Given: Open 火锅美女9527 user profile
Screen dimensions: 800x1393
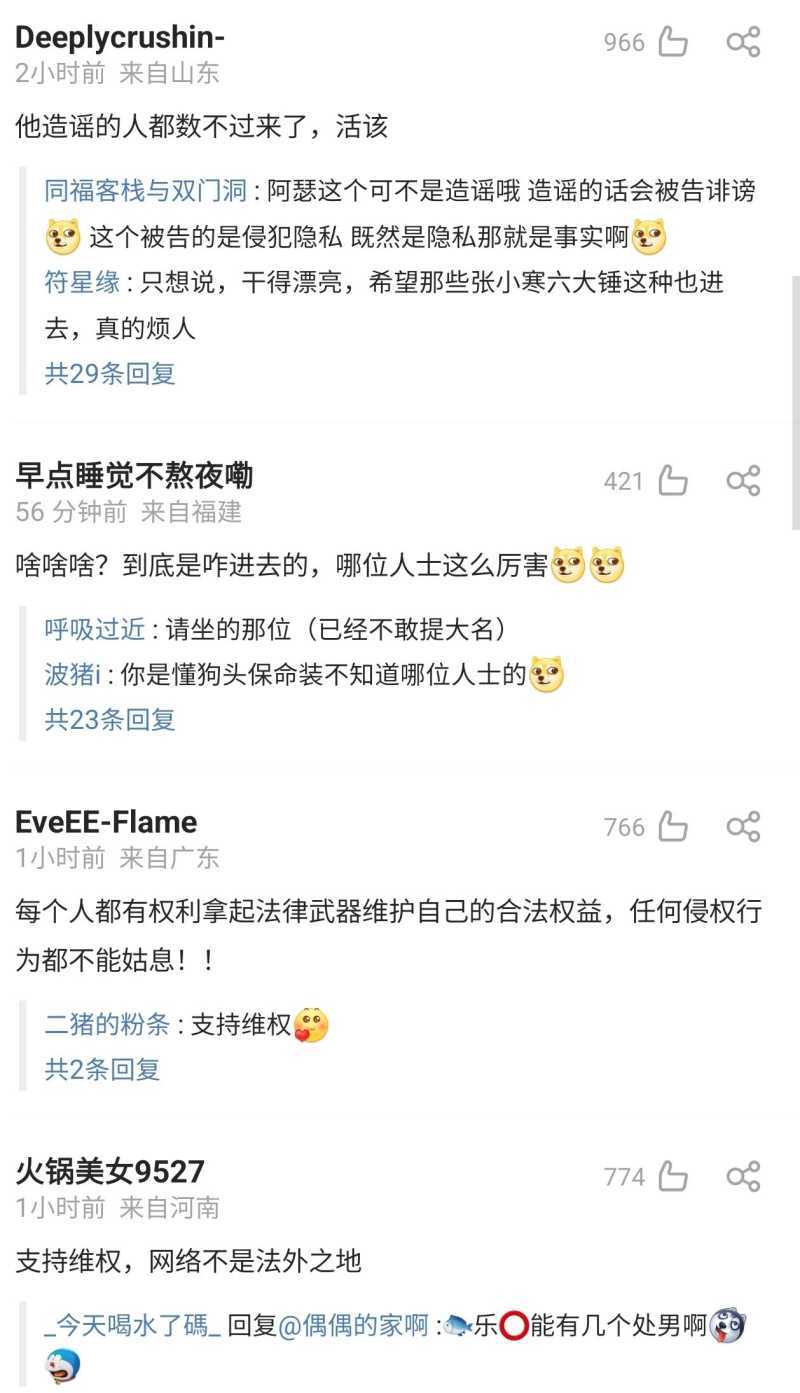Looking at the screenshot, I should point(110,1171).
